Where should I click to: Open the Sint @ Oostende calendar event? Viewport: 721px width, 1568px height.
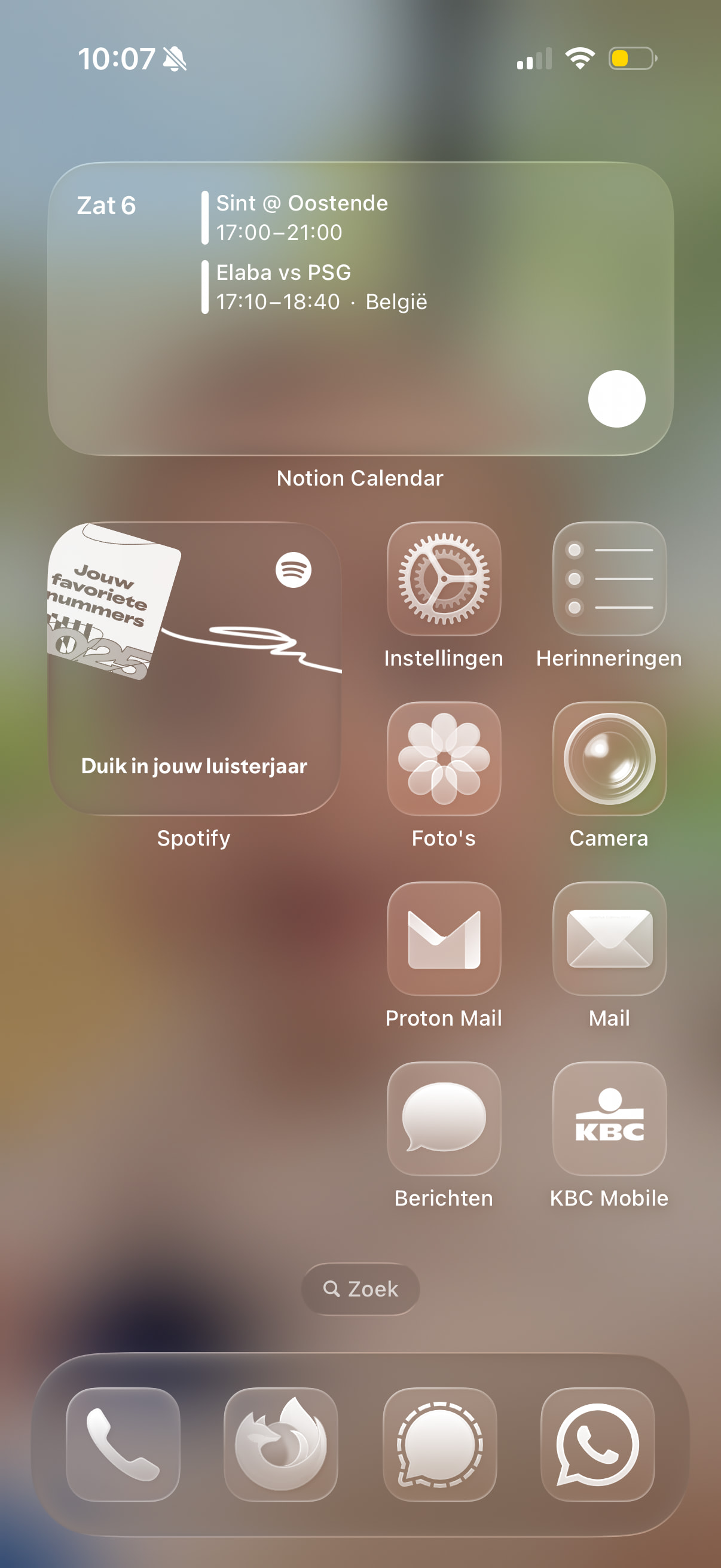(302, 217)
